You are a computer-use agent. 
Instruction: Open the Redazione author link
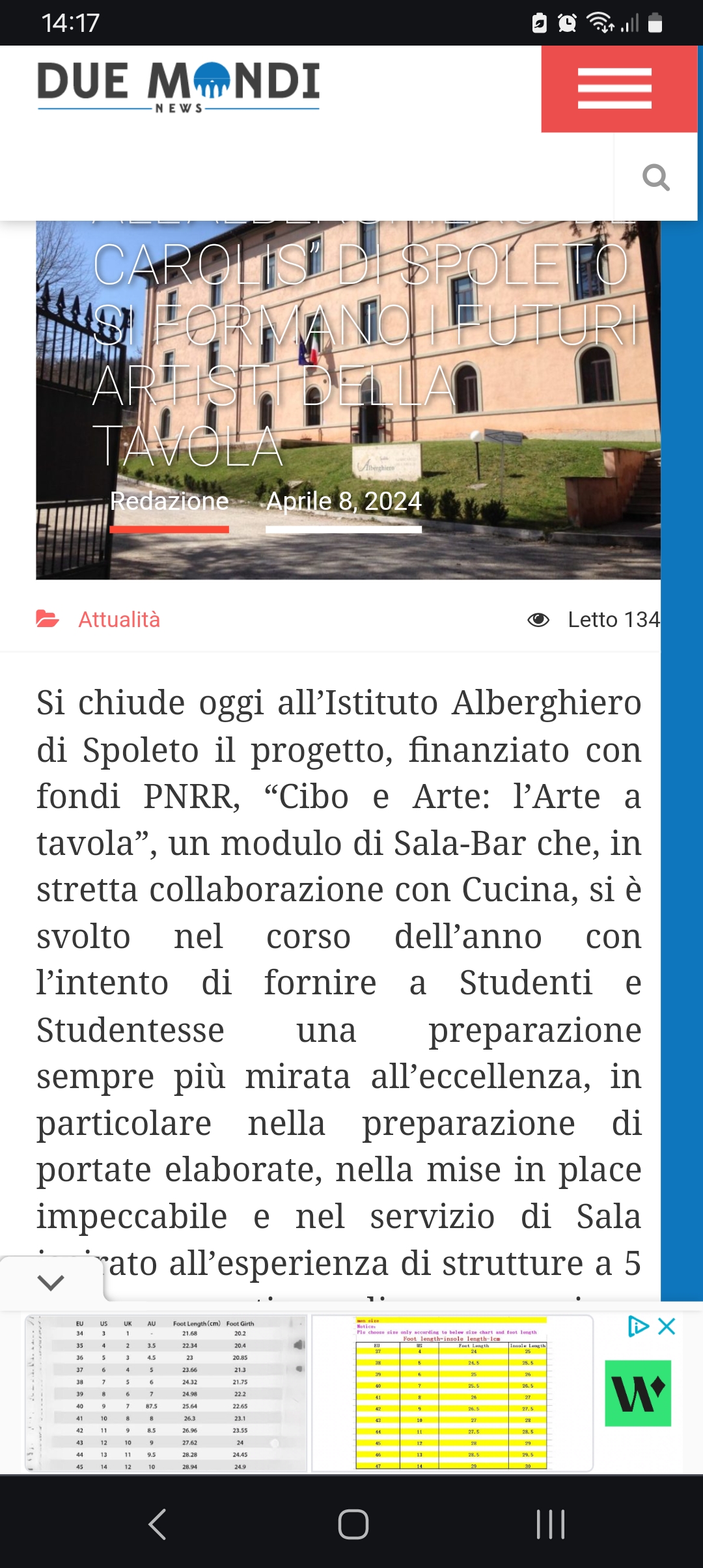[169, 501]
